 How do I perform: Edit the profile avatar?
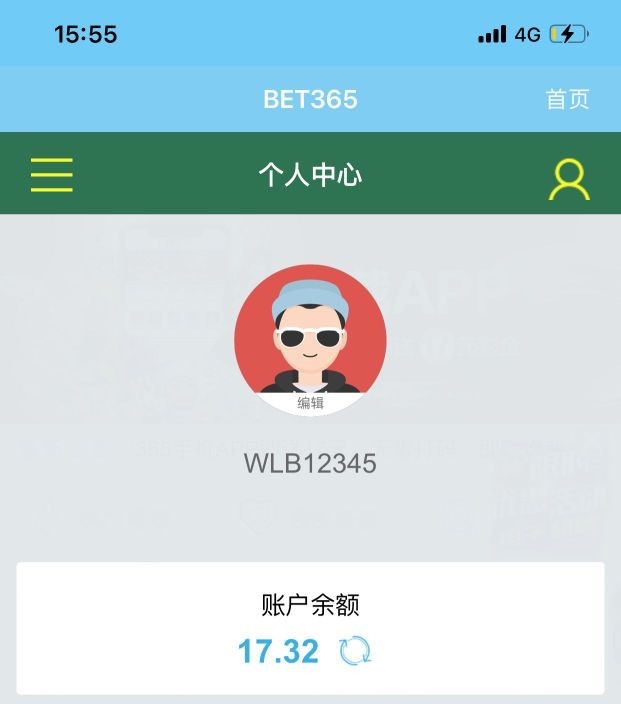[310, 404]
